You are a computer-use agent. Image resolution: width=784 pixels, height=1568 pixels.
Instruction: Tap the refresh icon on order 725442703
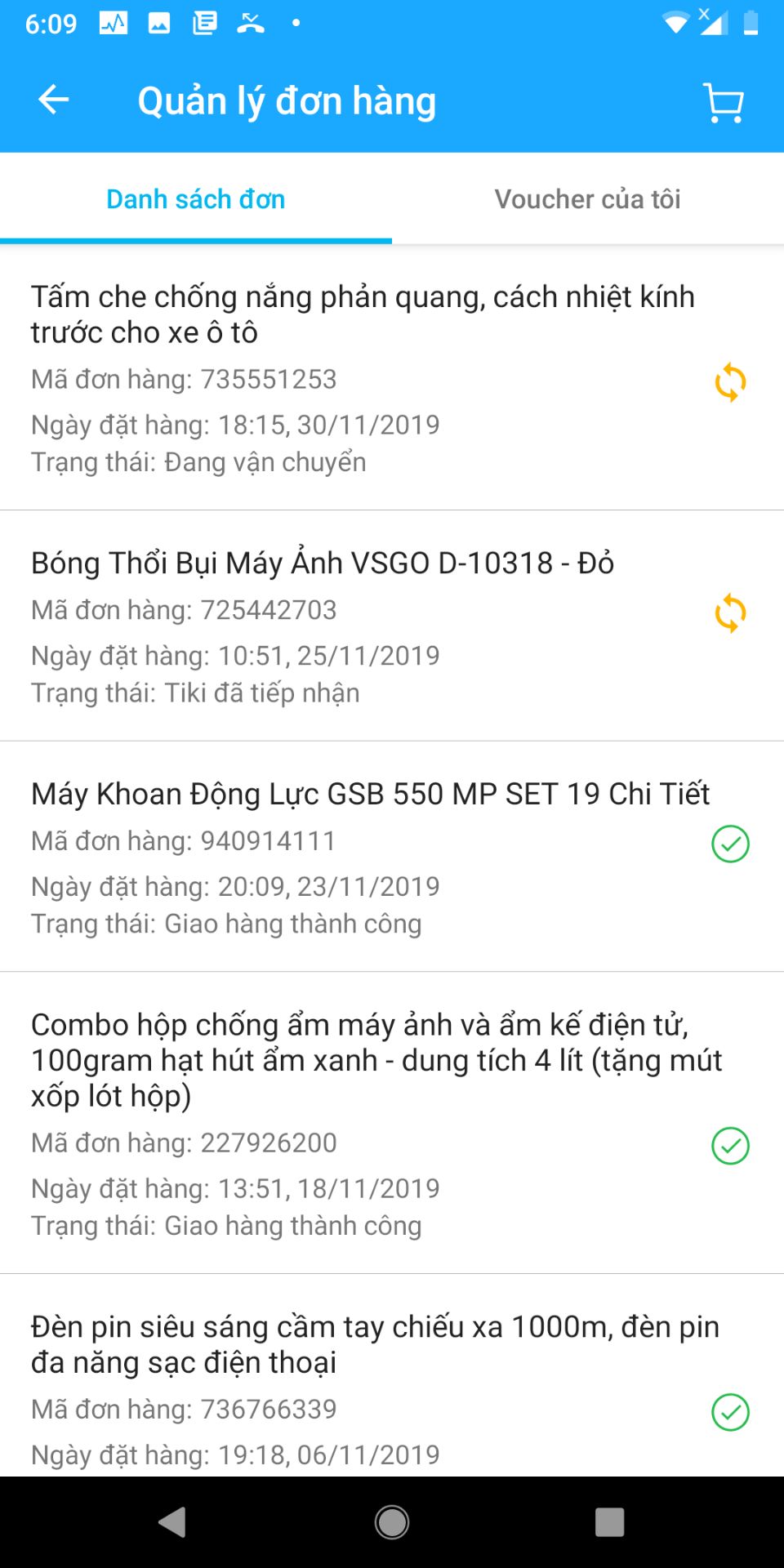click(731, 613)
